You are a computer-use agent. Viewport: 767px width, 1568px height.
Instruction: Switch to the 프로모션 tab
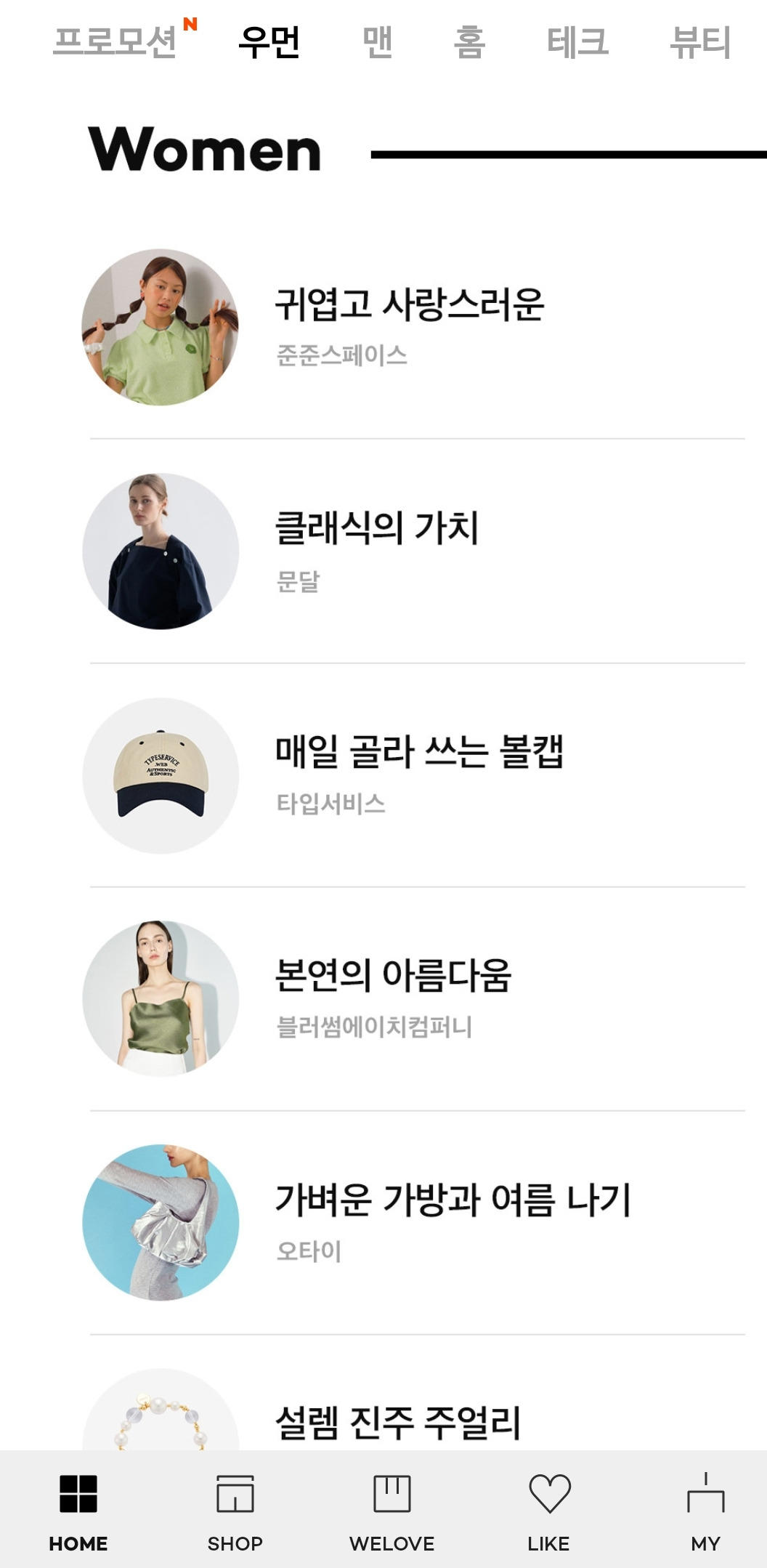click(116, 41)
